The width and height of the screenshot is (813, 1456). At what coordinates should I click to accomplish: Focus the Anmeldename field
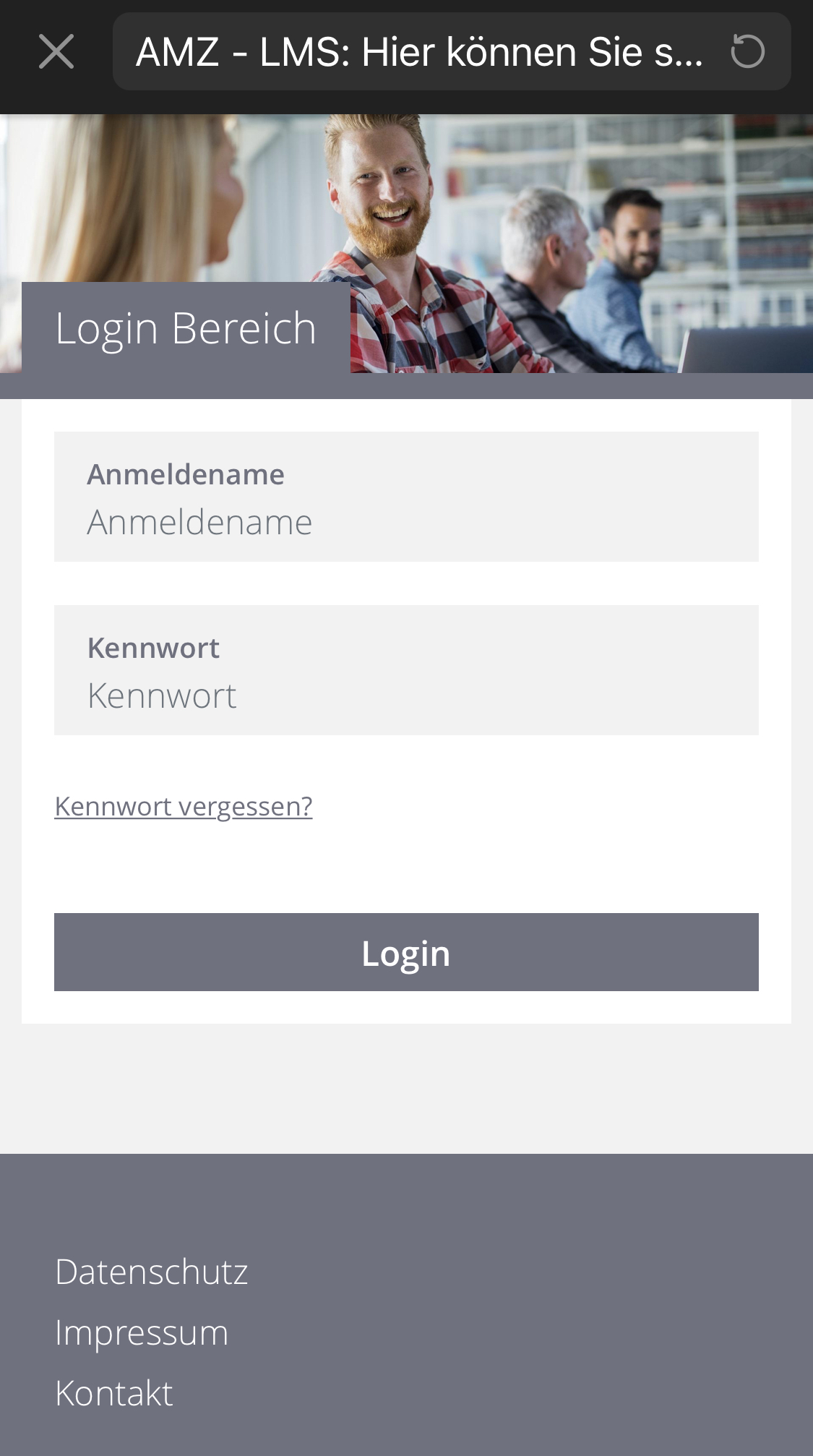point(406,521)
